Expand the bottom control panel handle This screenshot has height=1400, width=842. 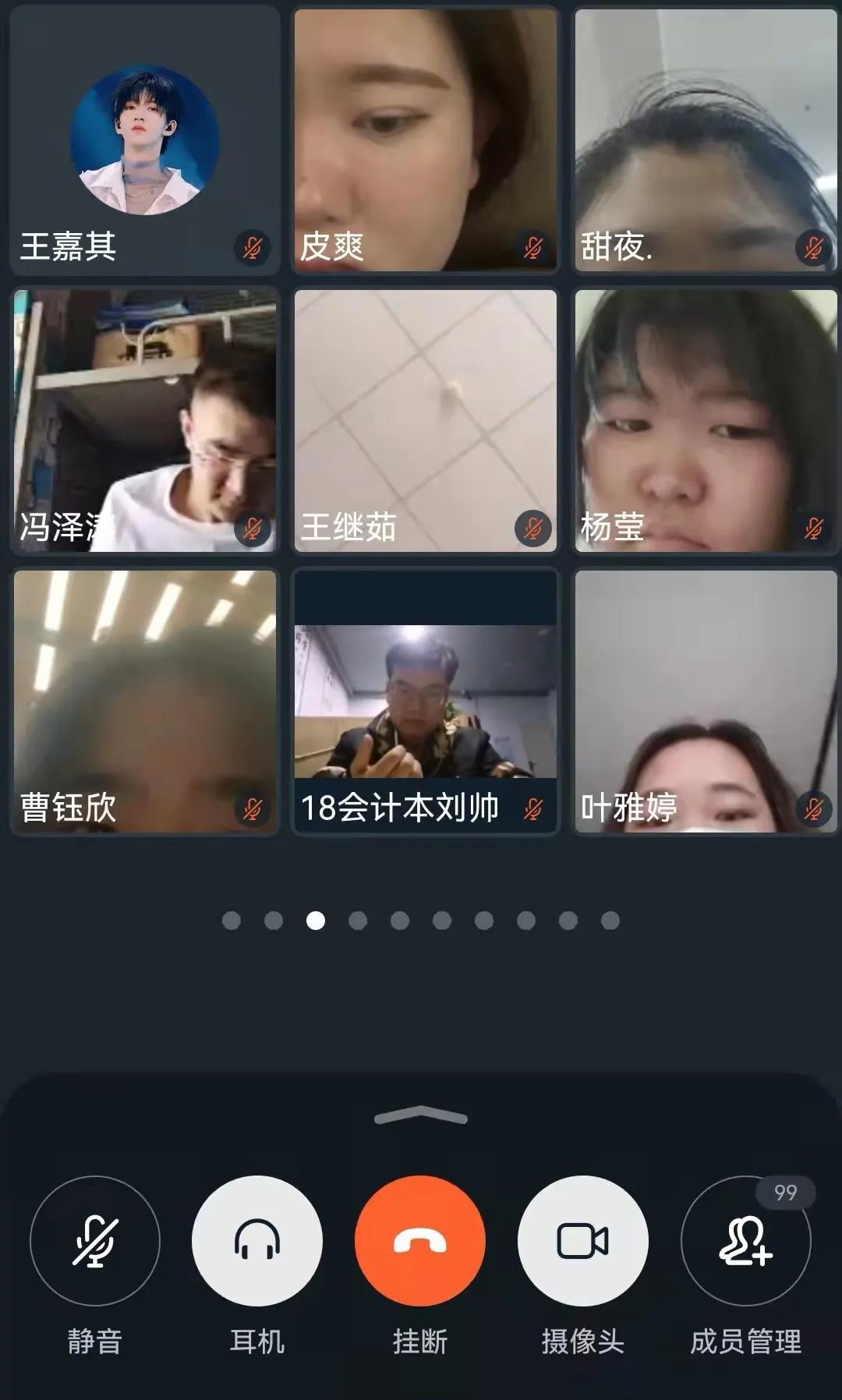pos(420,1116)
